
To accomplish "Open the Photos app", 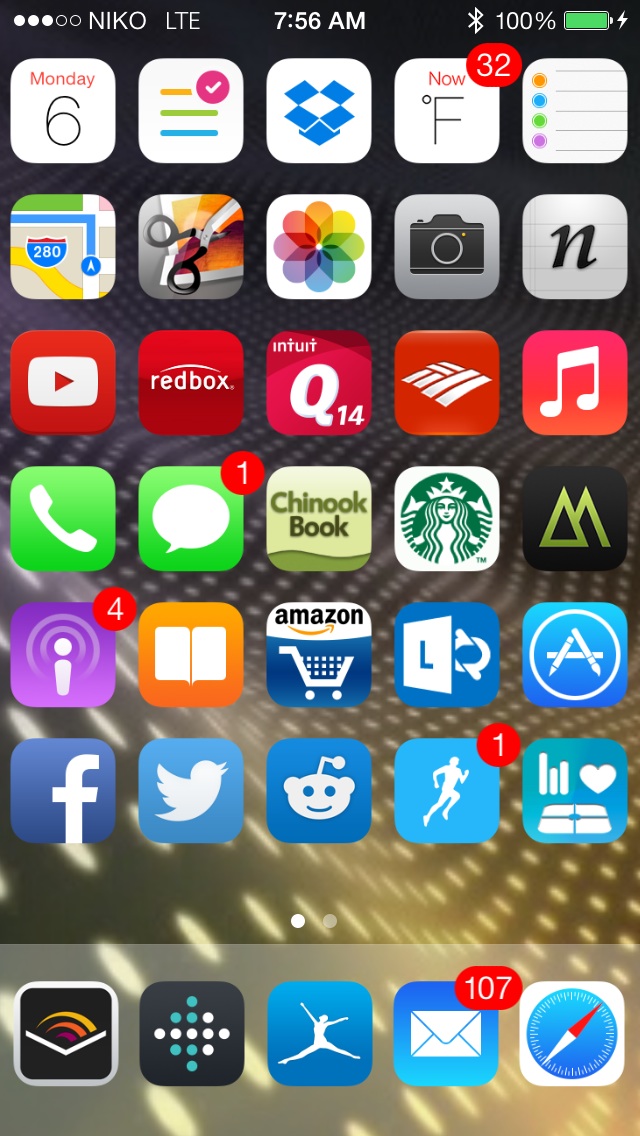I will coord(319,246).
